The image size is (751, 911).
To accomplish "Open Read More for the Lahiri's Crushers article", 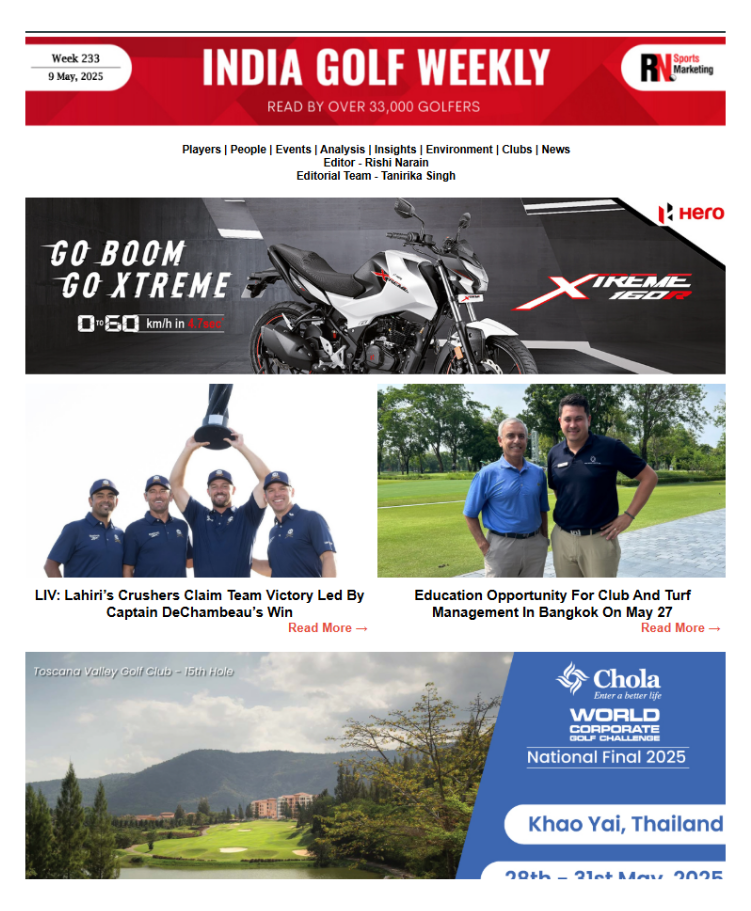I will [328, 628].
